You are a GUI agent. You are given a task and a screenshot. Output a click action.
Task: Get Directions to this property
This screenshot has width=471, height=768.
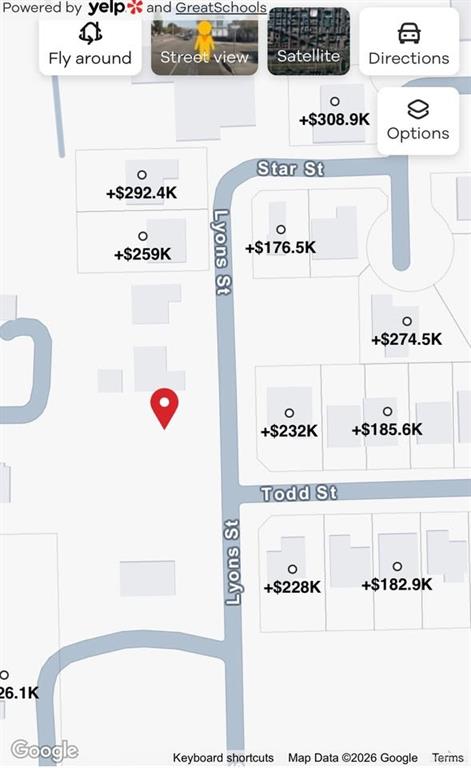point(409,42)
